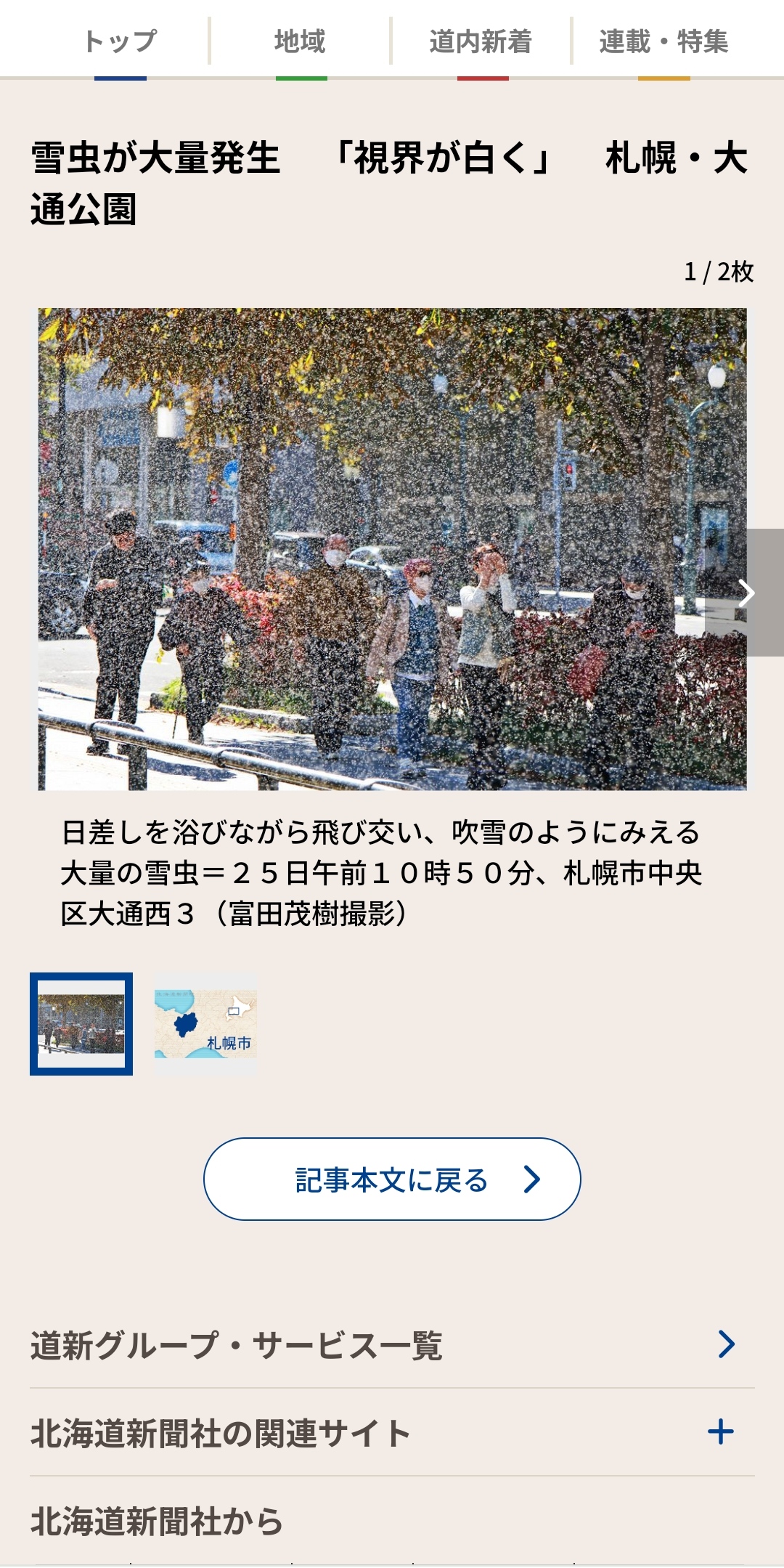
Task: Open the 連載・特集 tab
Action: point(663,41)
